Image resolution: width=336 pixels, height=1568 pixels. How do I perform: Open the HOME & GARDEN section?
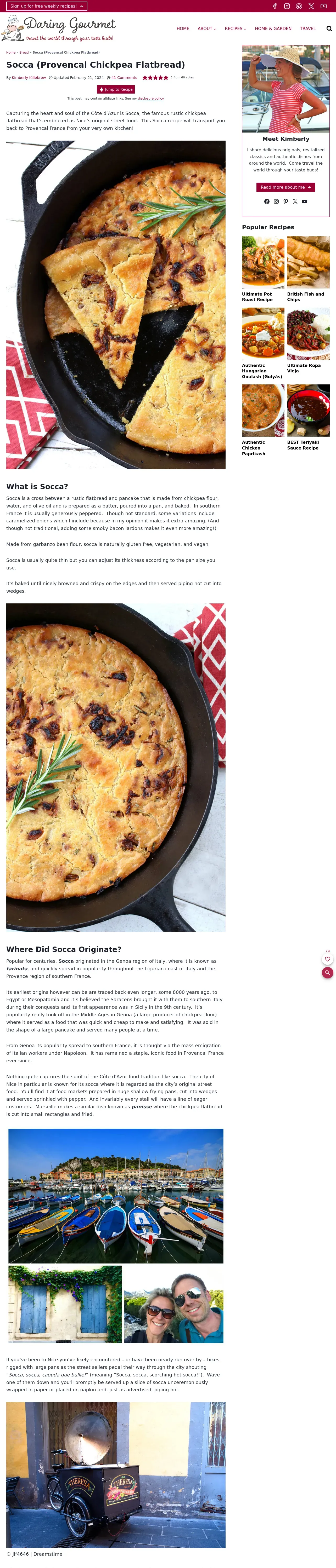273,28
